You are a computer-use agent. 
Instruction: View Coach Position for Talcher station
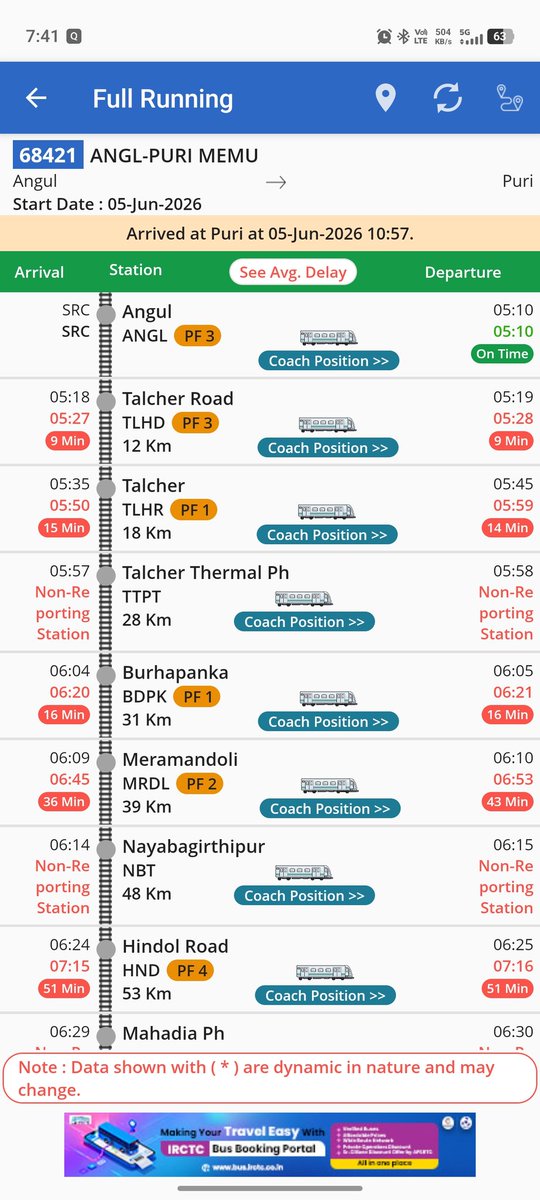tap(328, 535)
